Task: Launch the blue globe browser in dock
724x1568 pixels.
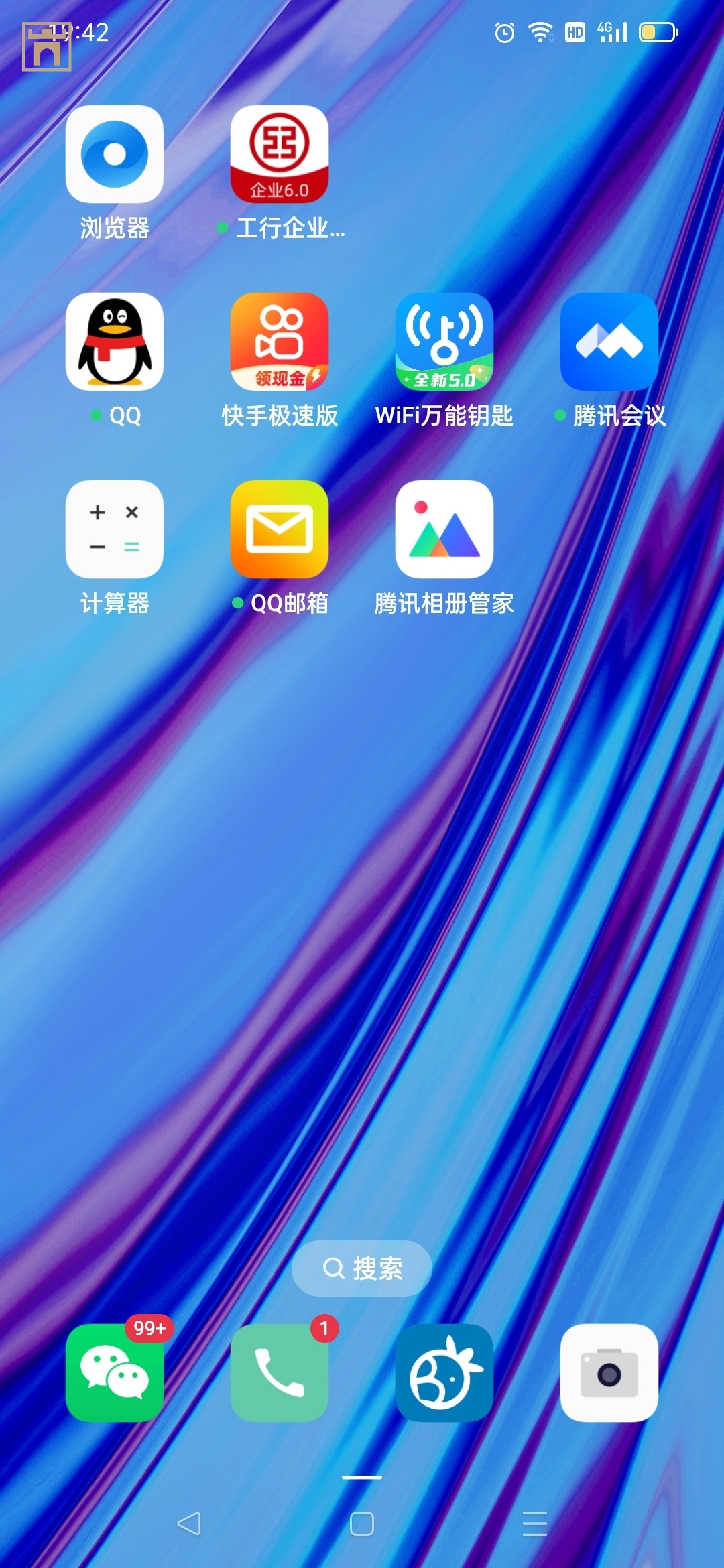Action: click(x=444, y=1372)
